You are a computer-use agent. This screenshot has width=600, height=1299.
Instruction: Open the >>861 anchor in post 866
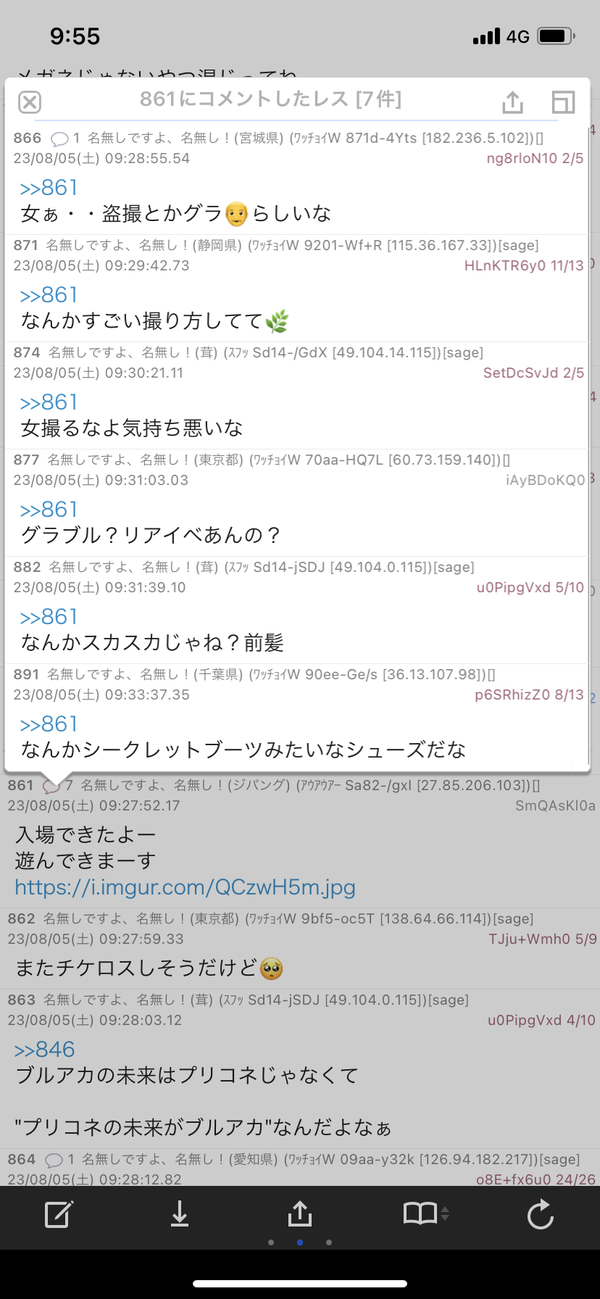48,187
